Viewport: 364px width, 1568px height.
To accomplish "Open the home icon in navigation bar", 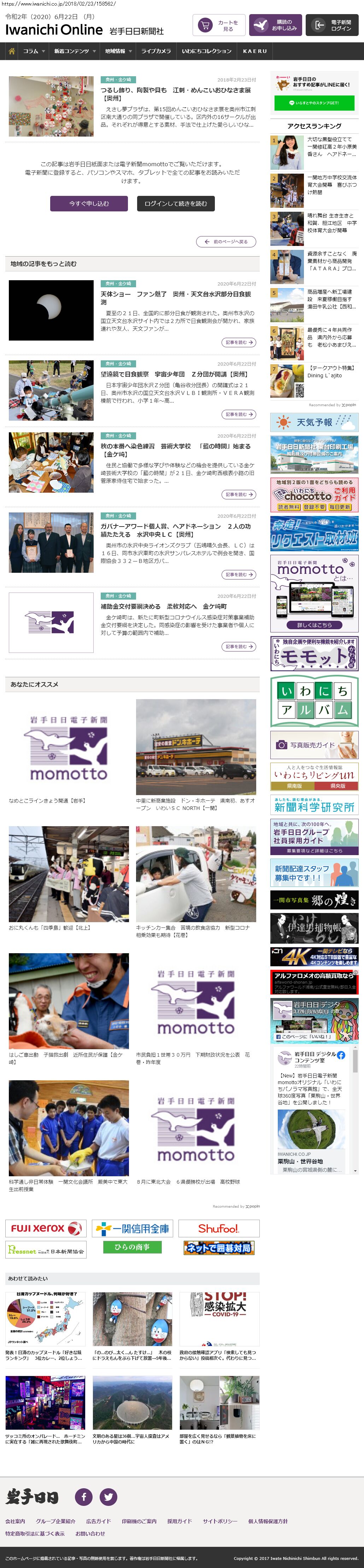I will pyautogui.click(x=12, y=51).
